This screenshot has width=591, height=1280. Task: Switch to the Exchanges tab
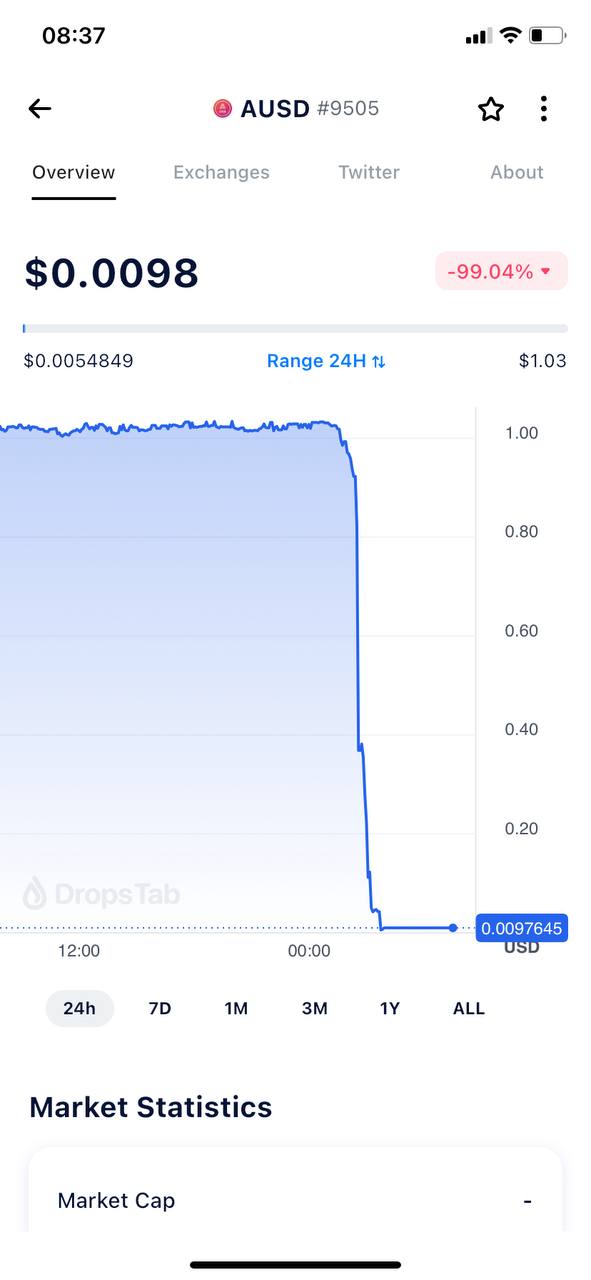pos(221,172)
